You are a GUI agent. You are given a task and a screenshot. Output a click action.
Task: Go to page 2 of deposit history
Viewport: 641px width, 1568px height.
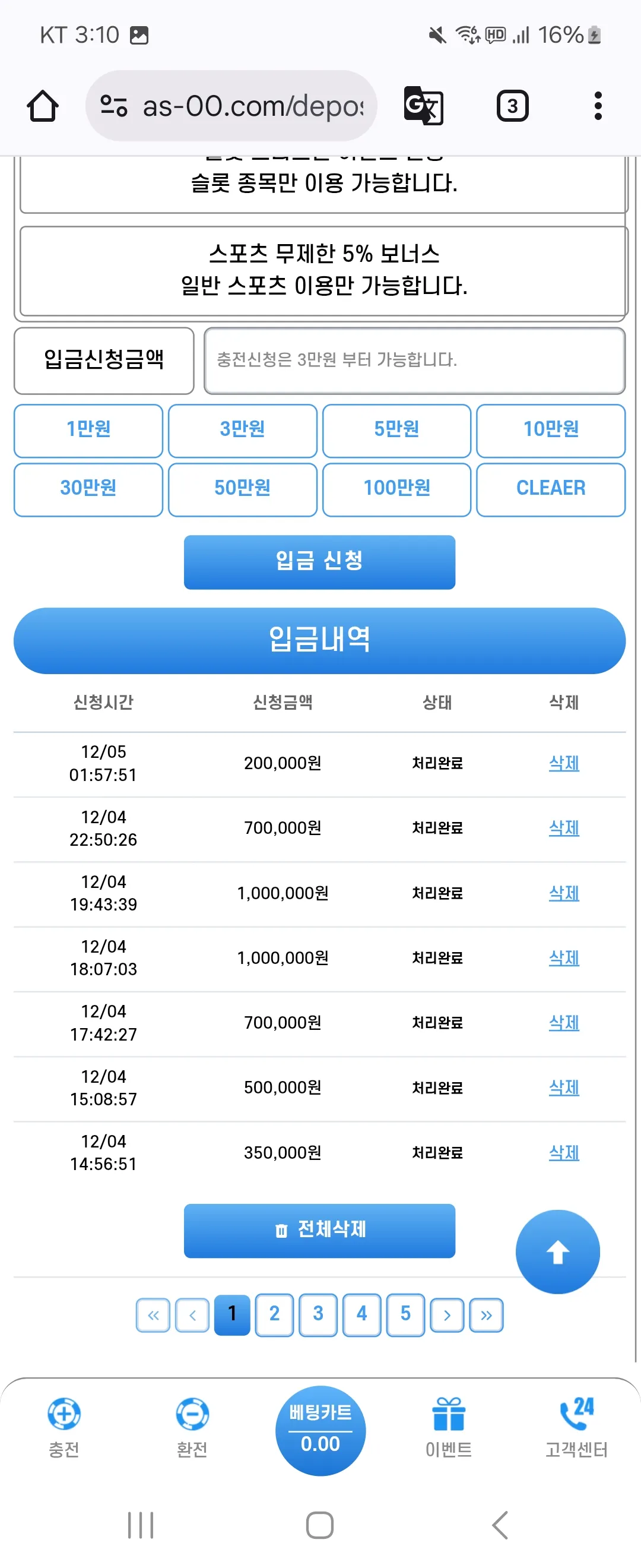point(274,1315)
